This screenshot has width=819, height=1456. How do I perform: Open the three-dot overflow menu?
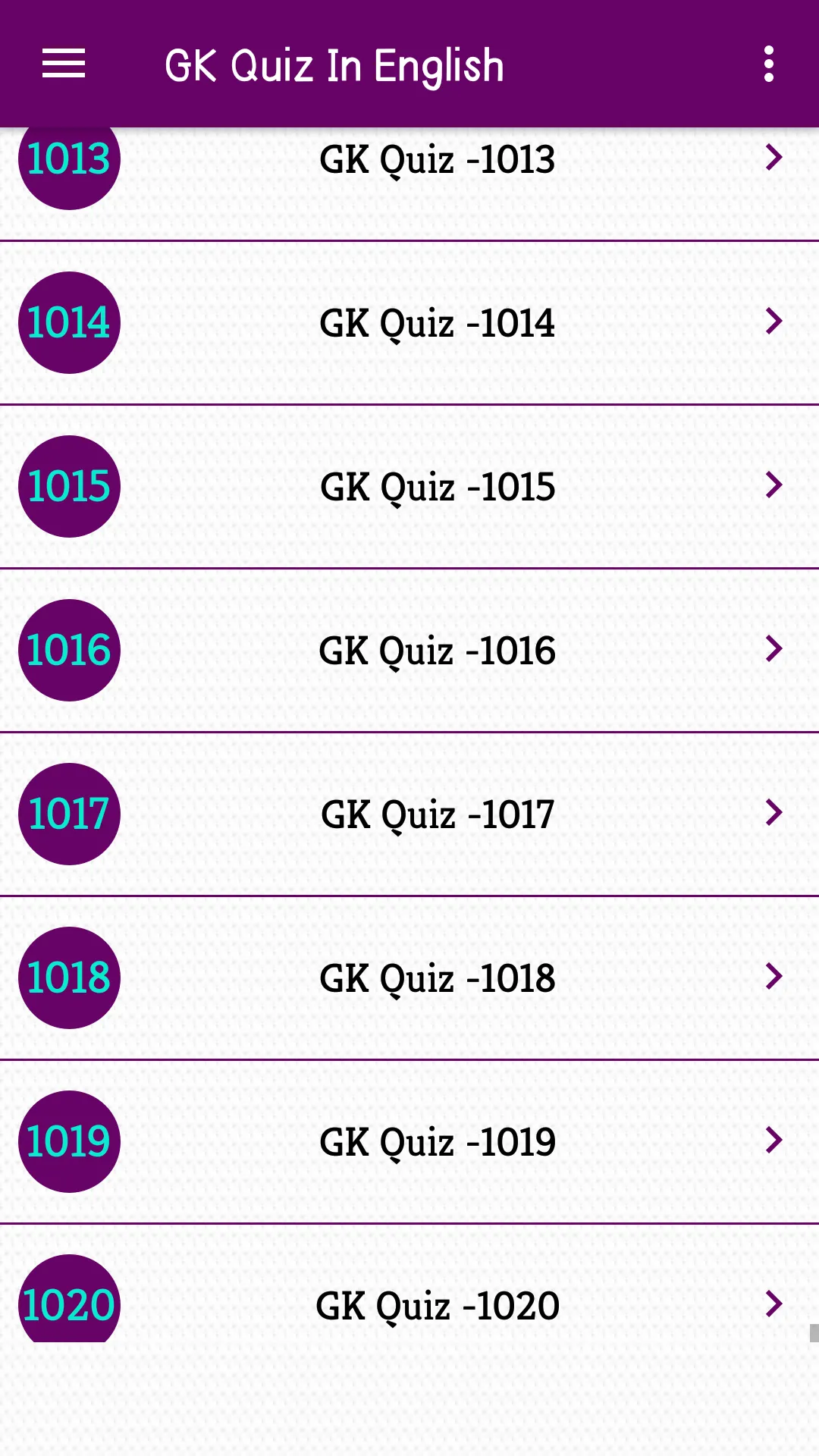[x=768, y=64]
